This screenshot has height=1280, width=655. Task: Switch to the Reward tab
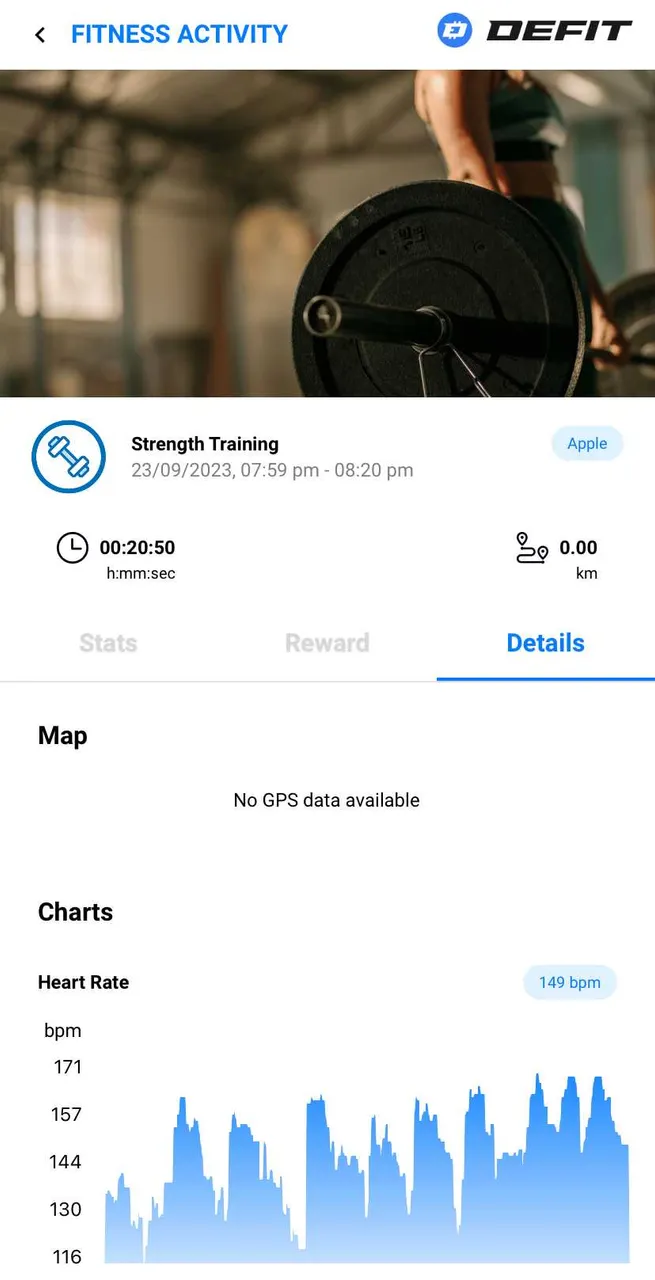[x=327, y=643]
